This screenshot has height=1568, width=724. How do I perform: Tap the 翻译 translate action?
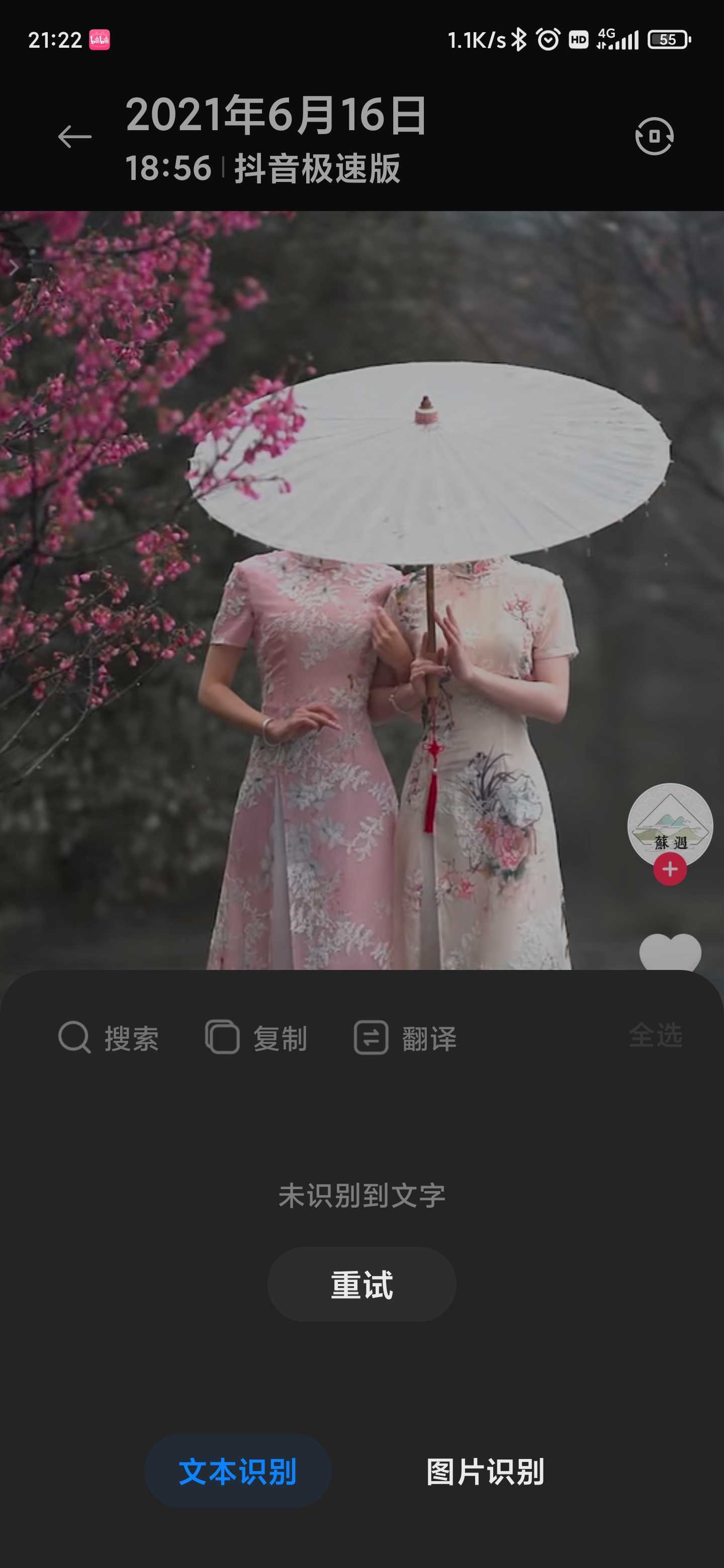point(405,1037)
